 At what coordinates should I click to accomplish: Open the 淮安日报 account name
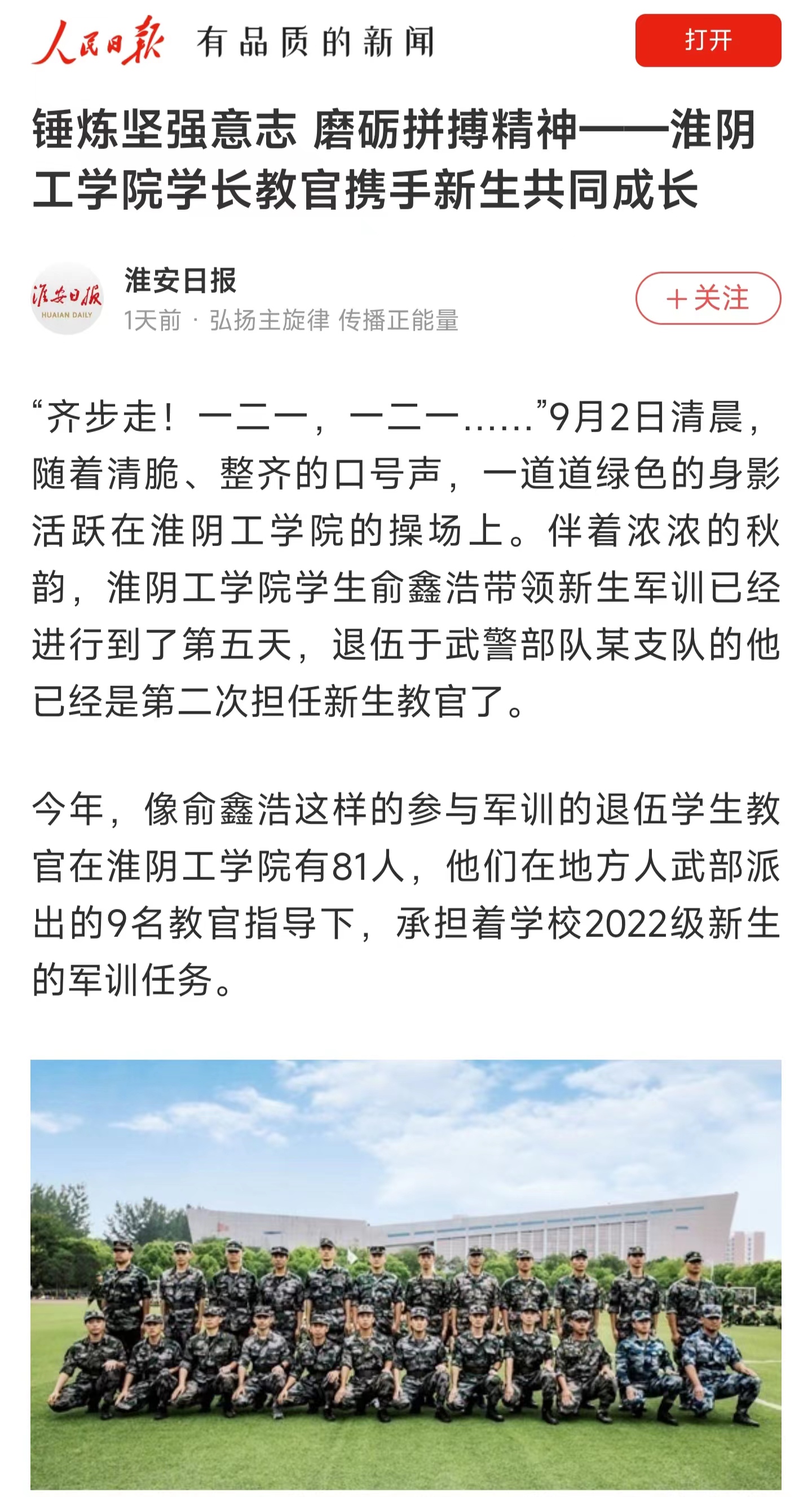point(180,281)
